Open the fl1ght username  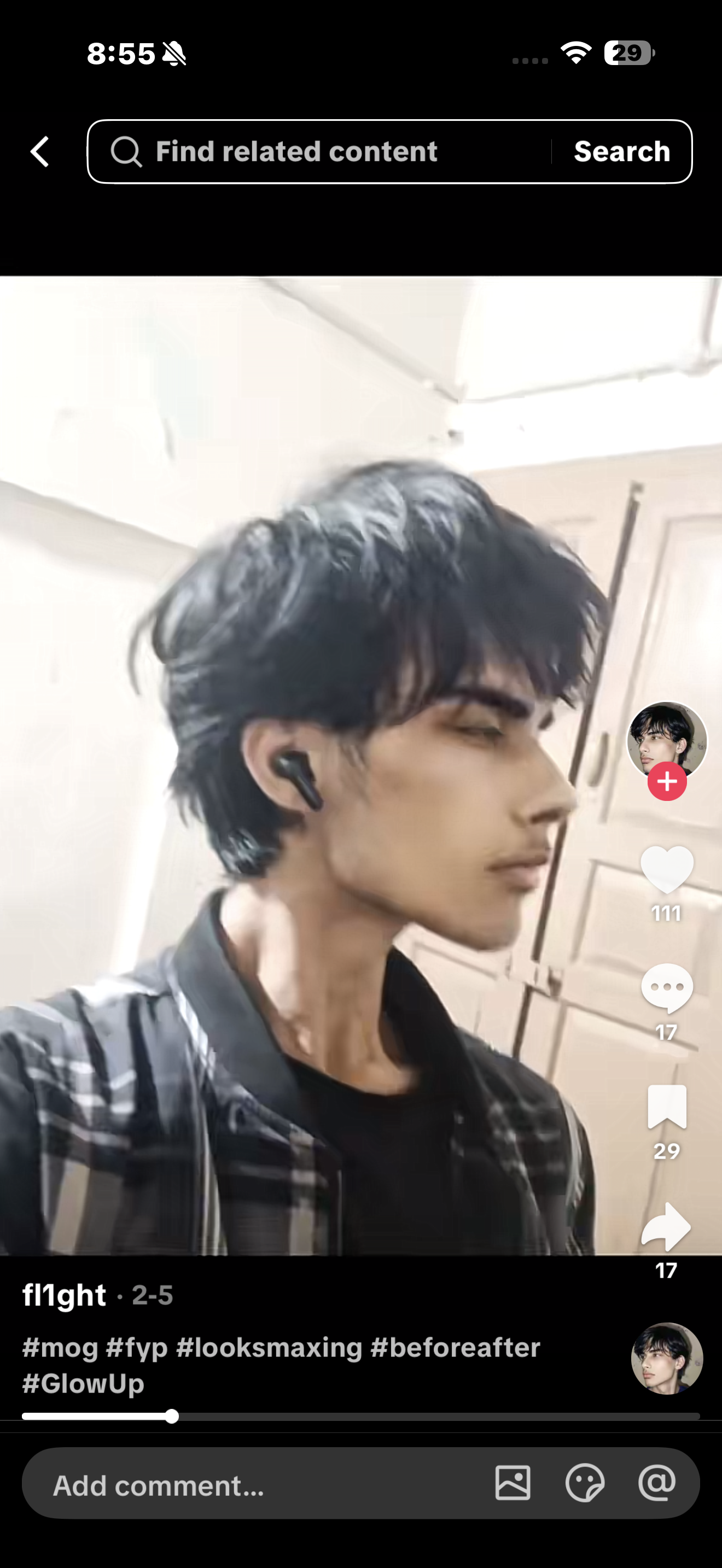click(x=65, y=1295)
